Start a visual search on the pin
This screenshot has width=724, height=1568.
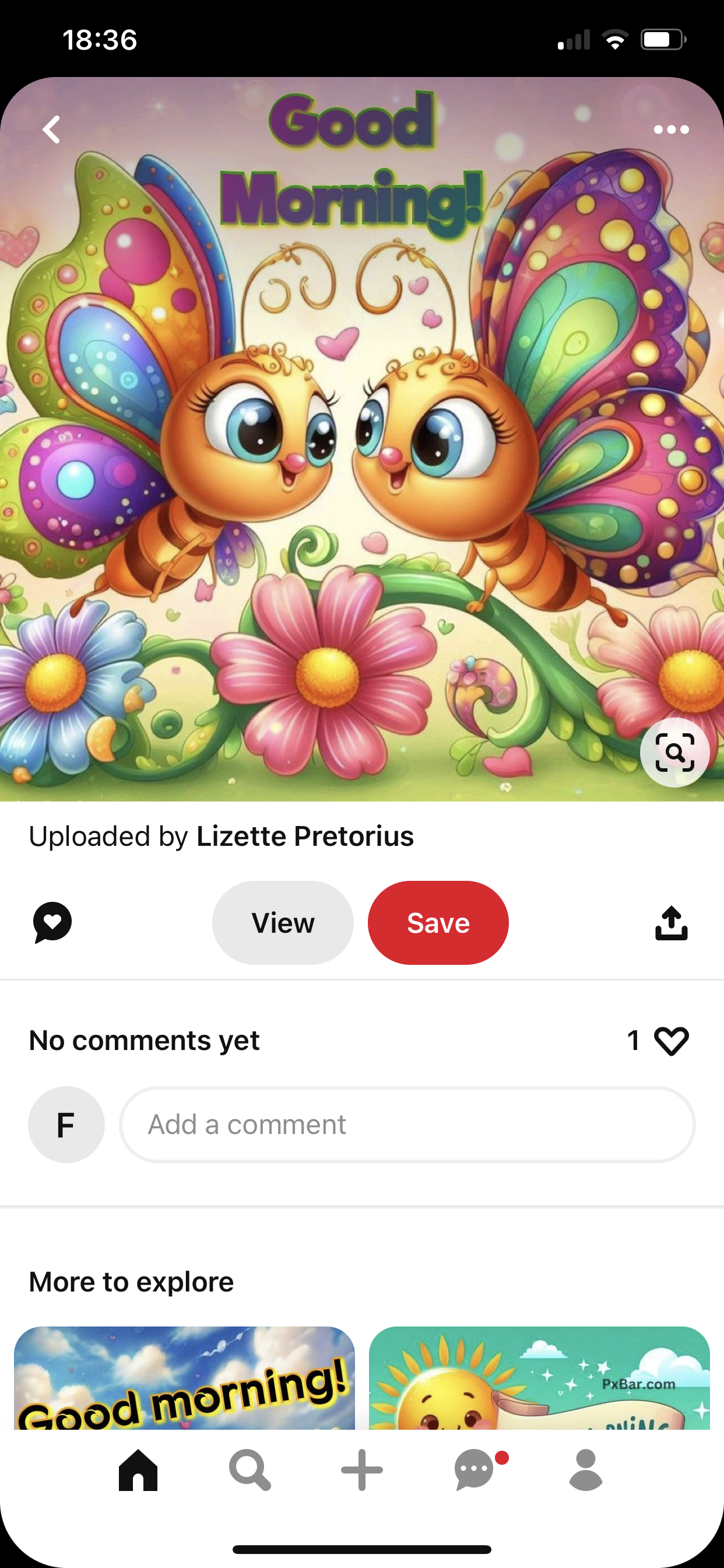click(674, 752)
